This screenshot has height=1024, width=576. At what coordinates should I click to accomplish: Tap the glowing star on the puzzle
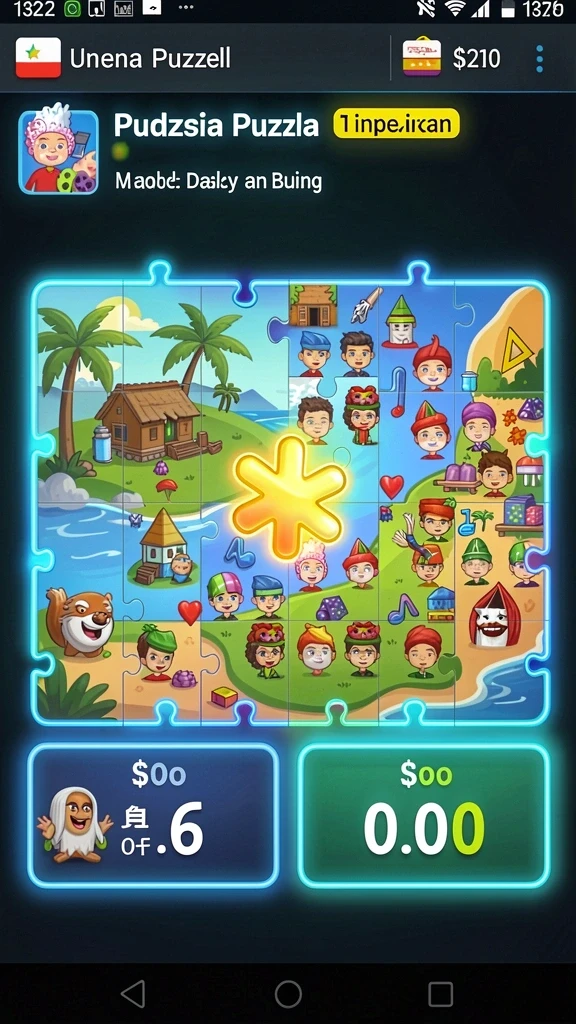pyautogui.click(x=289, y=496)
